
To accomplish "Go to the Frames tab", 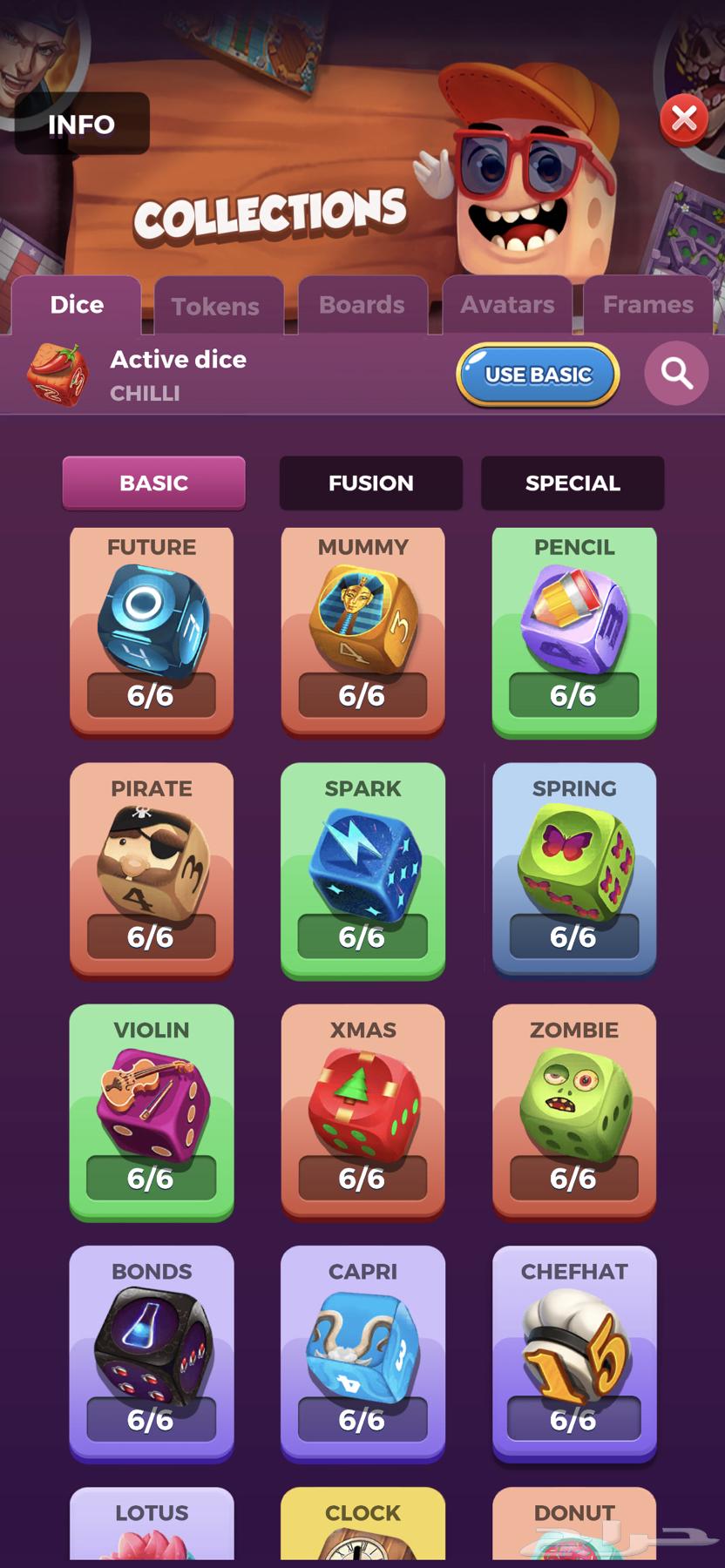I will 647,305.
